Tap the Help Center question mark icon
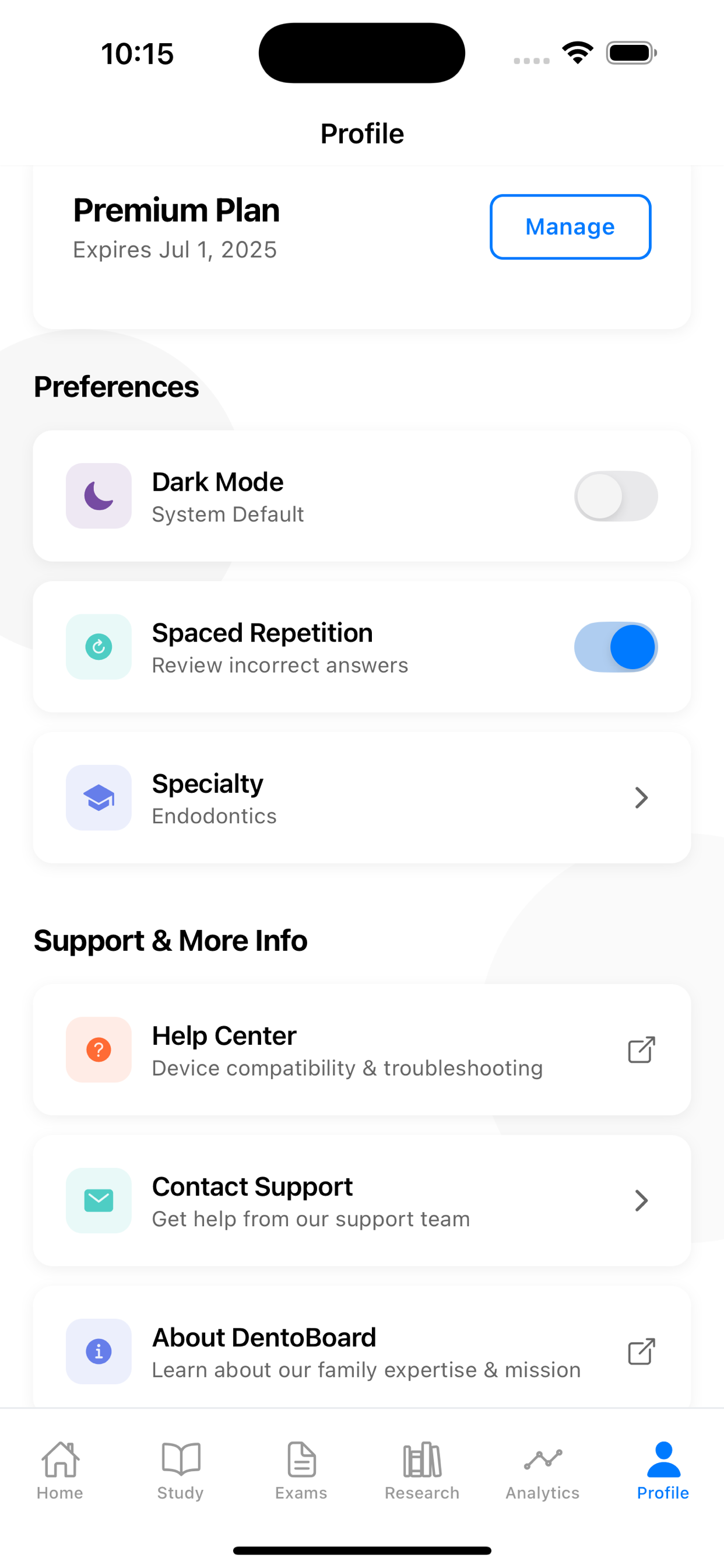The width and height of the screenshot is (724, 1568). pyautogui.click(x=98, y=1049)
